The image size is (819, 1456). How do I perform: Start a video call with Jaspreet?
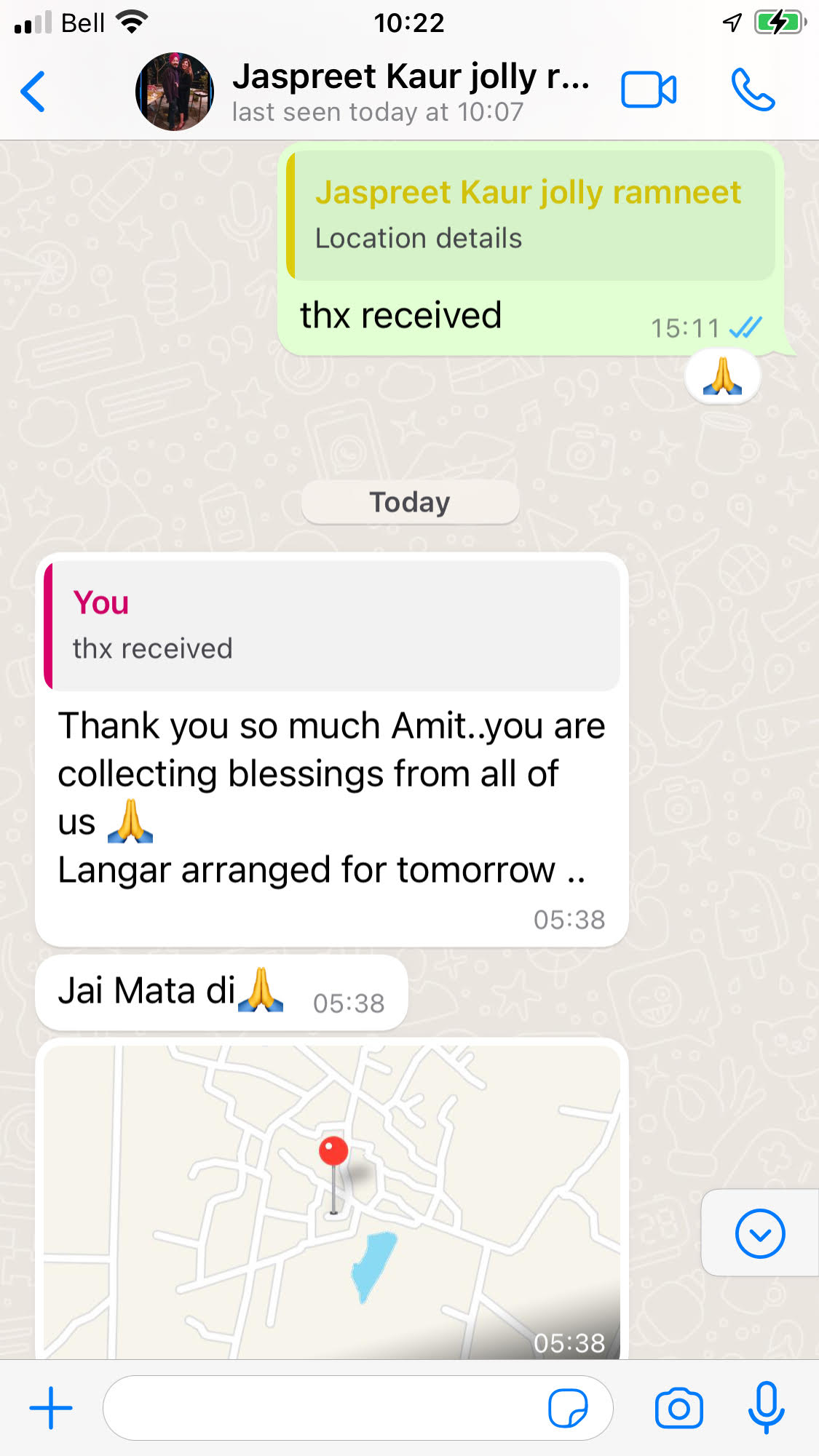tap(648, 91)
